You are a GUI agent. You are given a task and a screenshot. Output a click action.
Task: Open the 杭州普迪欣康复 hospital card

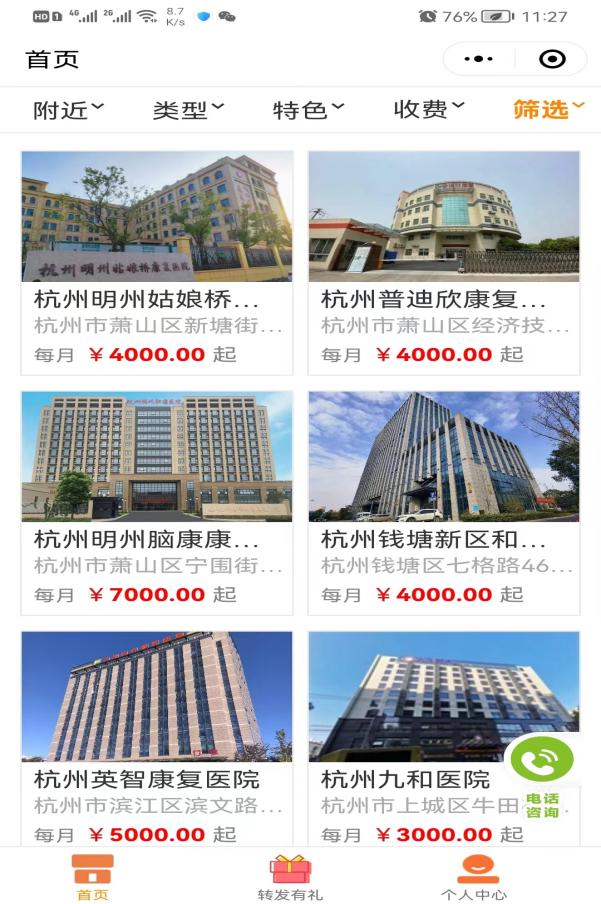pyautogui.click(x=443, y=262)
